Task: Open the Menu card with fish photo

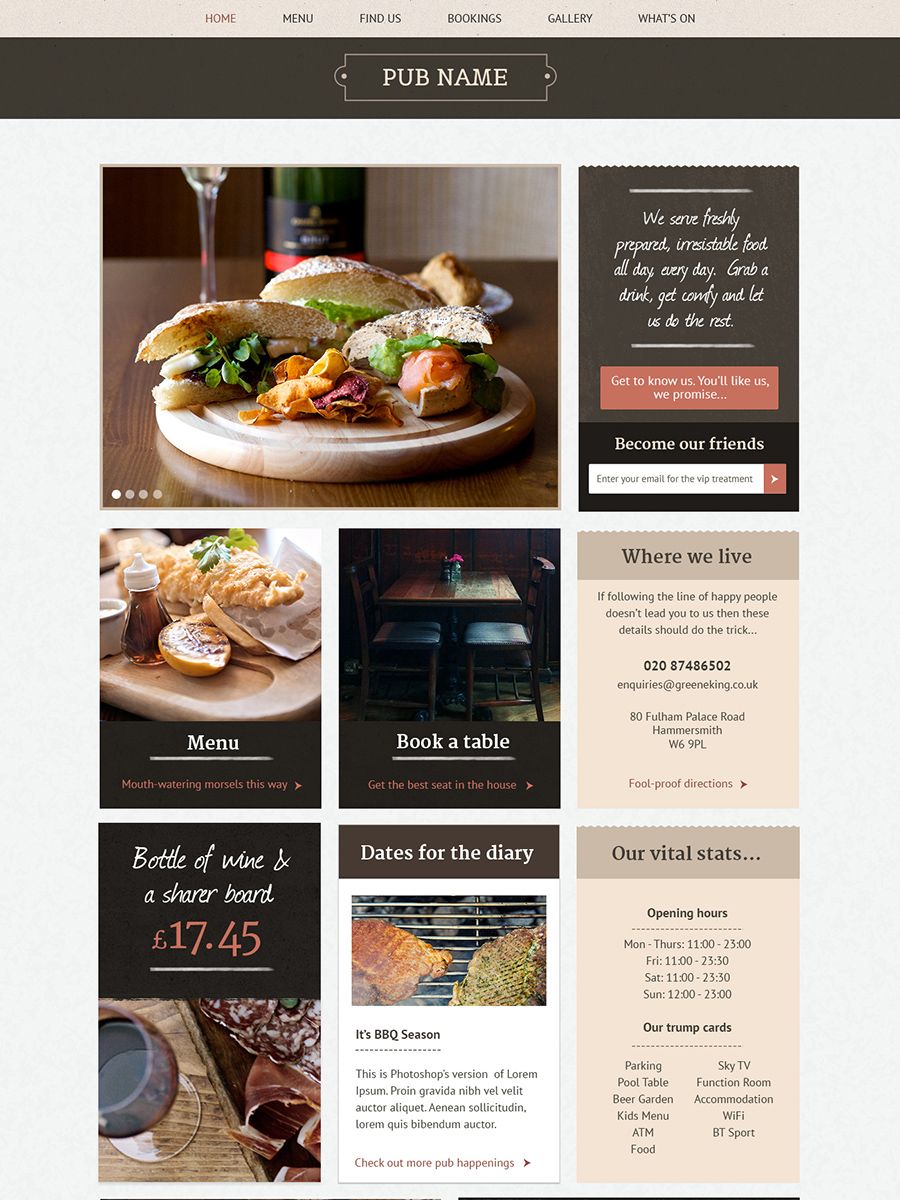Action: coord(210,625)
